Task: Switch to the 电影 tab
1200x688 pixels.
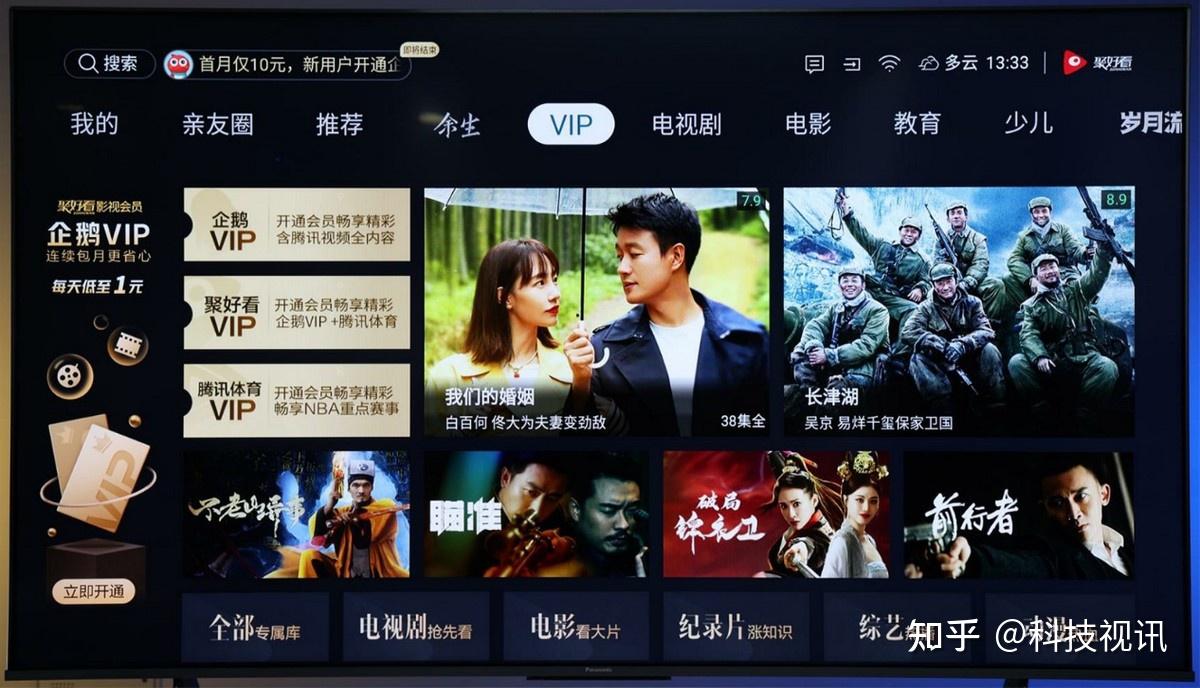Action: coord(808,124)
